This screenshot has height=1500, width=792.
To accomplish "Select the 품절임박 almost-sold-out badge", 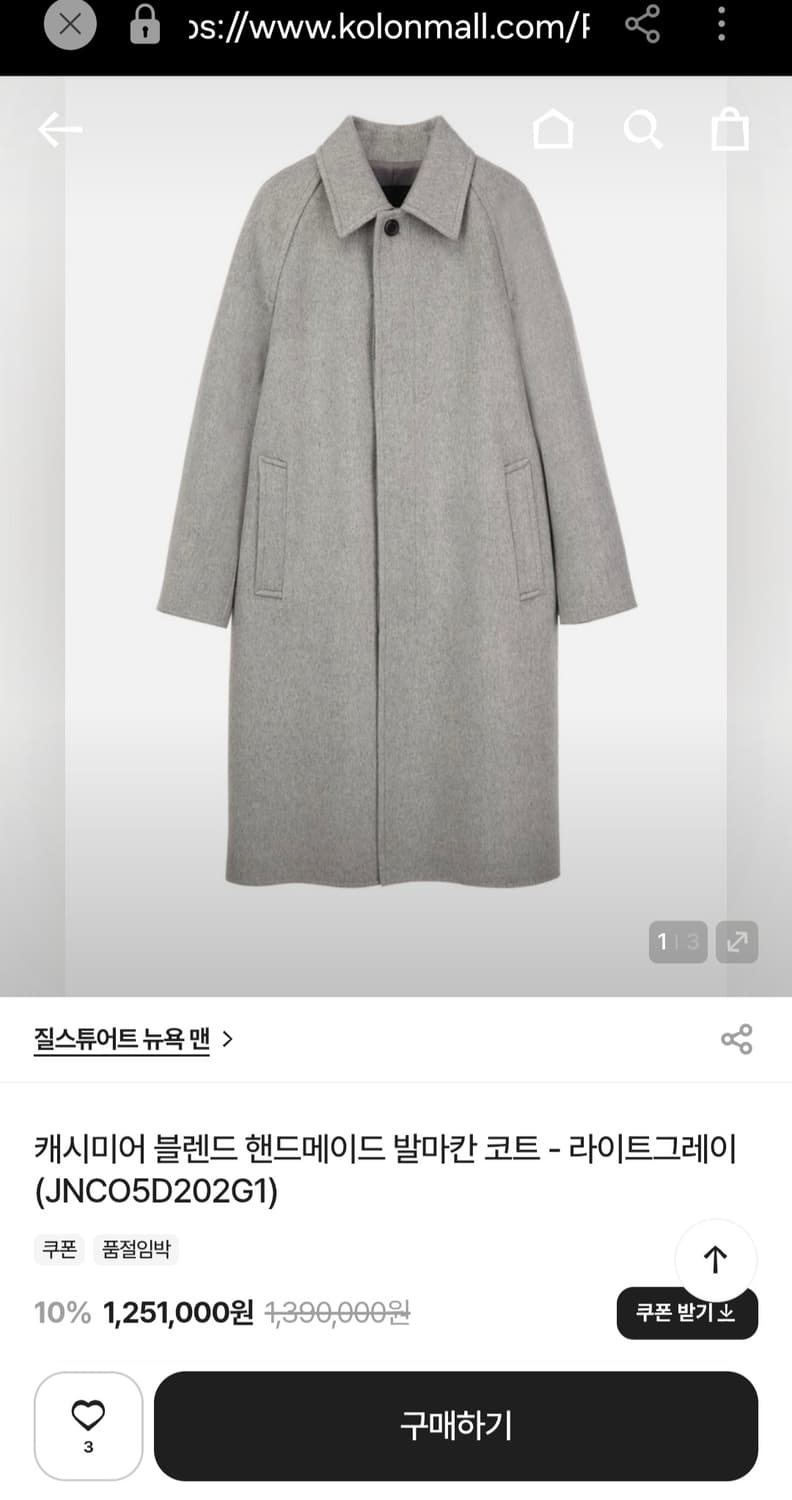I will coord(135,1250).
